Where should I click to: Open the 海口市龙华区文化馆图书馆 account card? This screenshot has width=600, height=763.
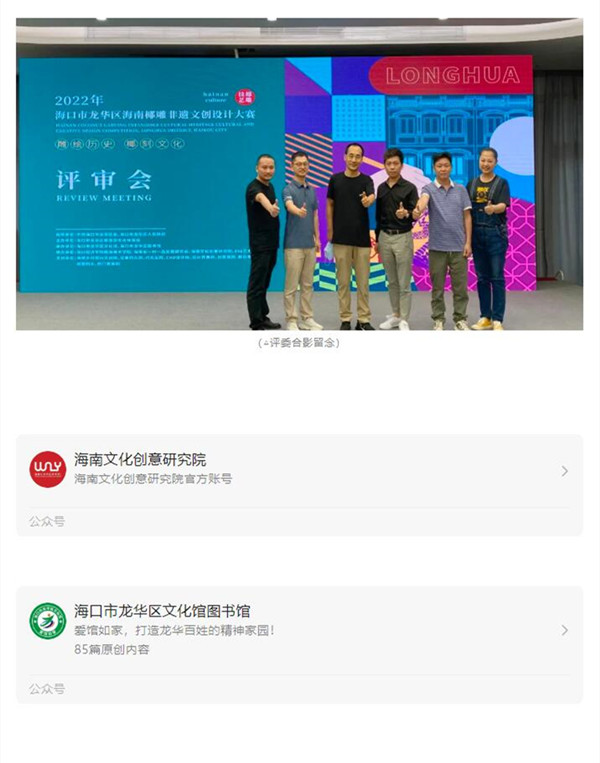pyautogui.click(x=298, y=630)
